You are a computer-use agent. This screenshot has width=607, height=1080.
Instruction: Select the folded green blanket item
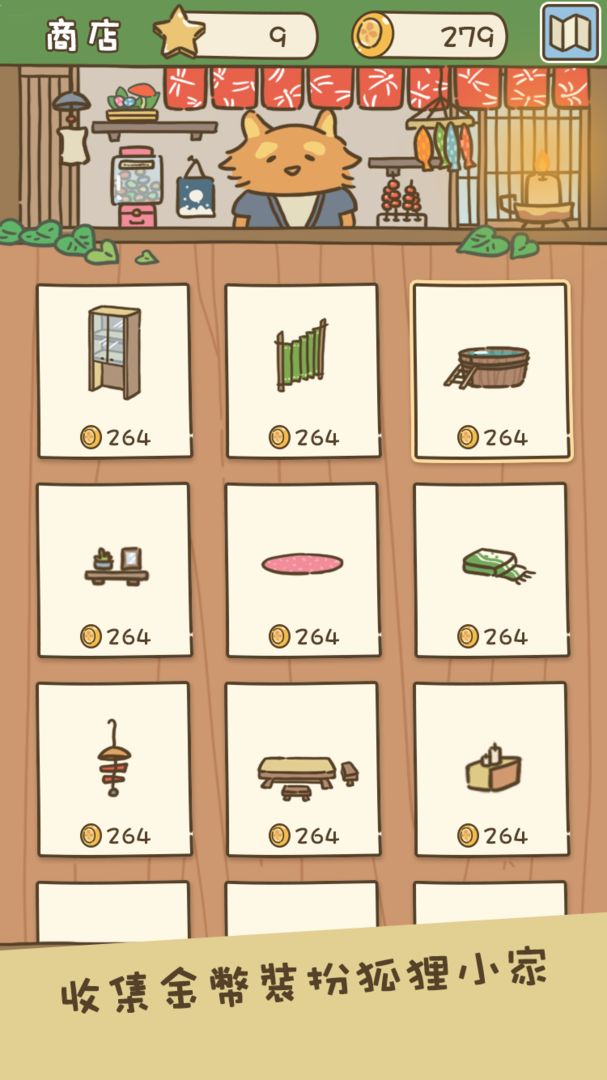coord(490,570)
